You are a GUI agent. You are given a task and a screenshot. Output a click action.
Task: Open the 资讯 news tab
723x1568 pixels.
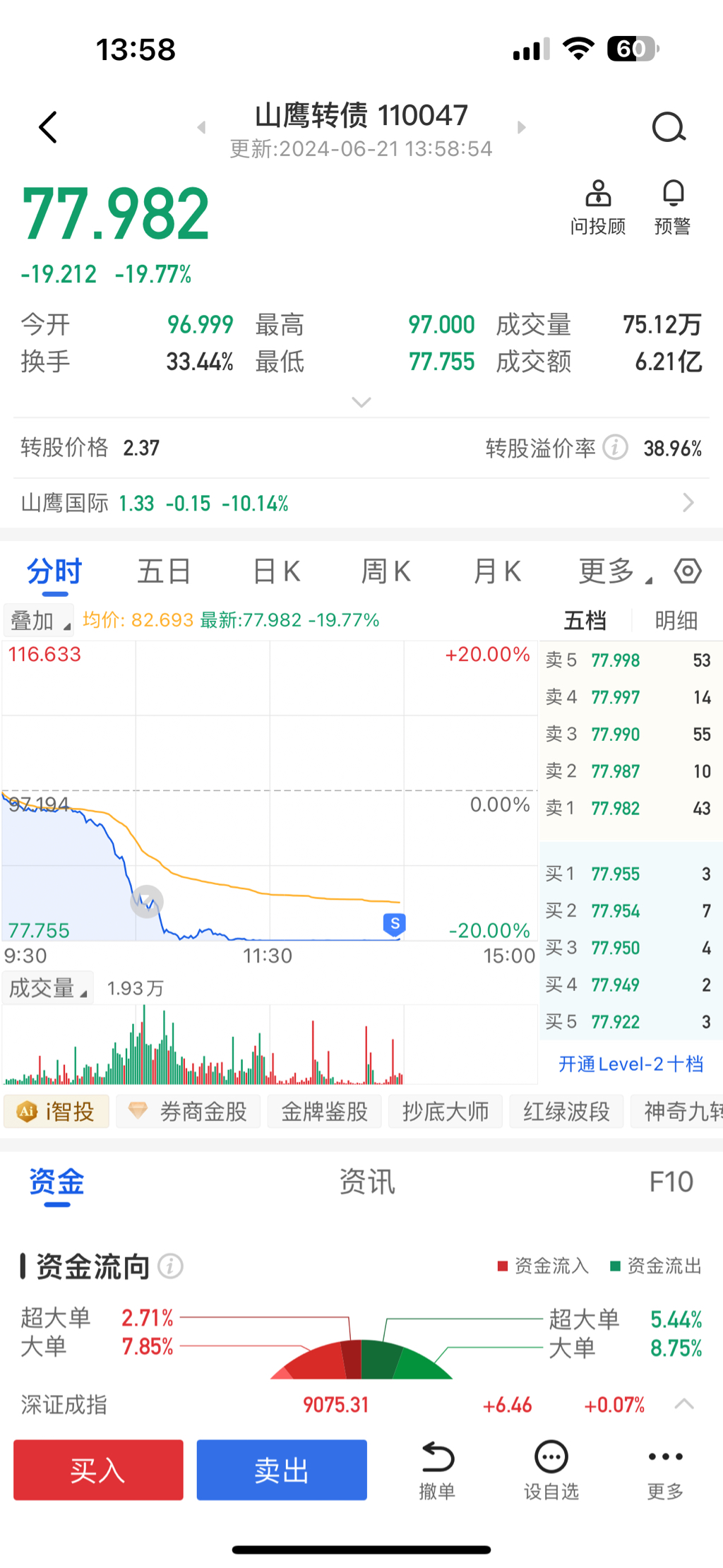(366, 1182)
